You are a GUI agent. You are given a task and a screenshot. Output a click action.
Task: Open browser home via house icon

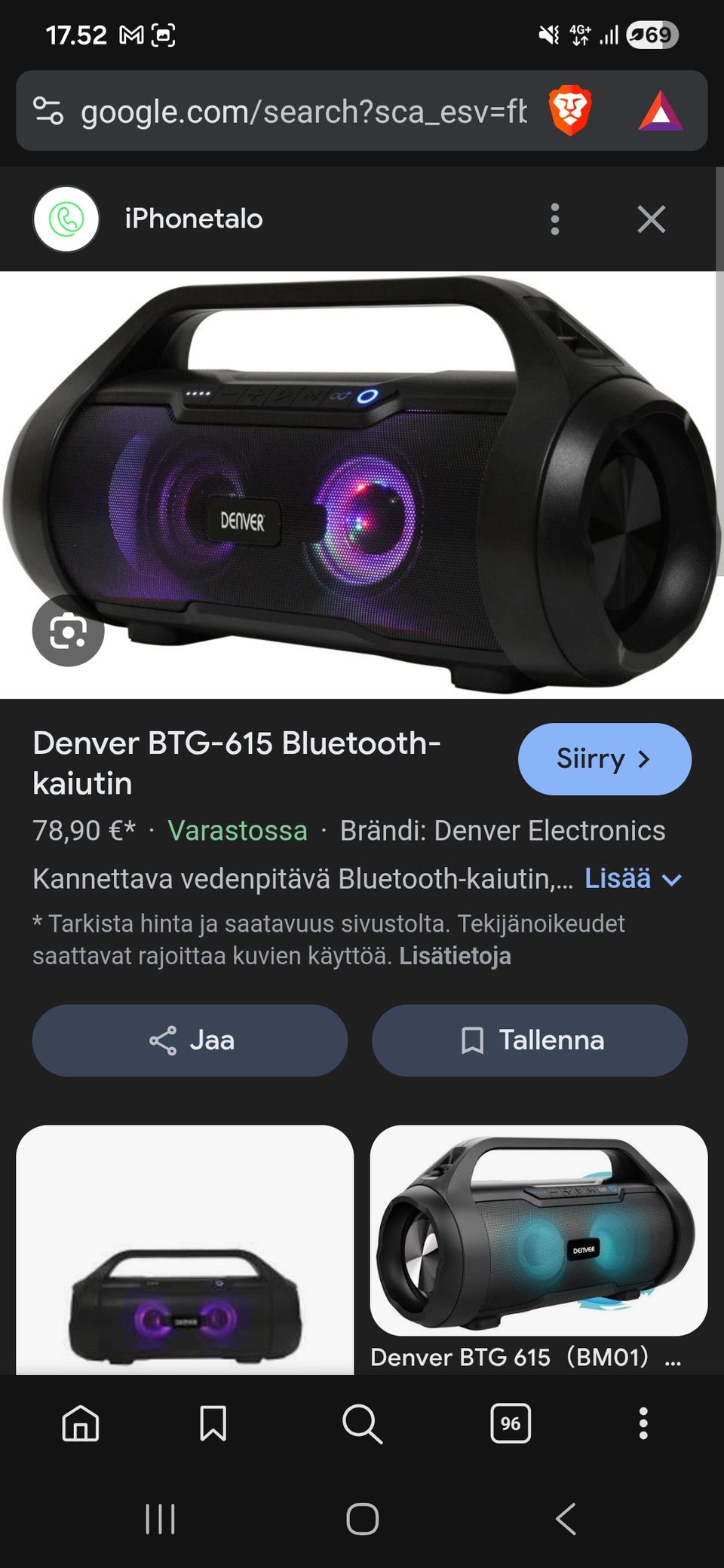81,1423
